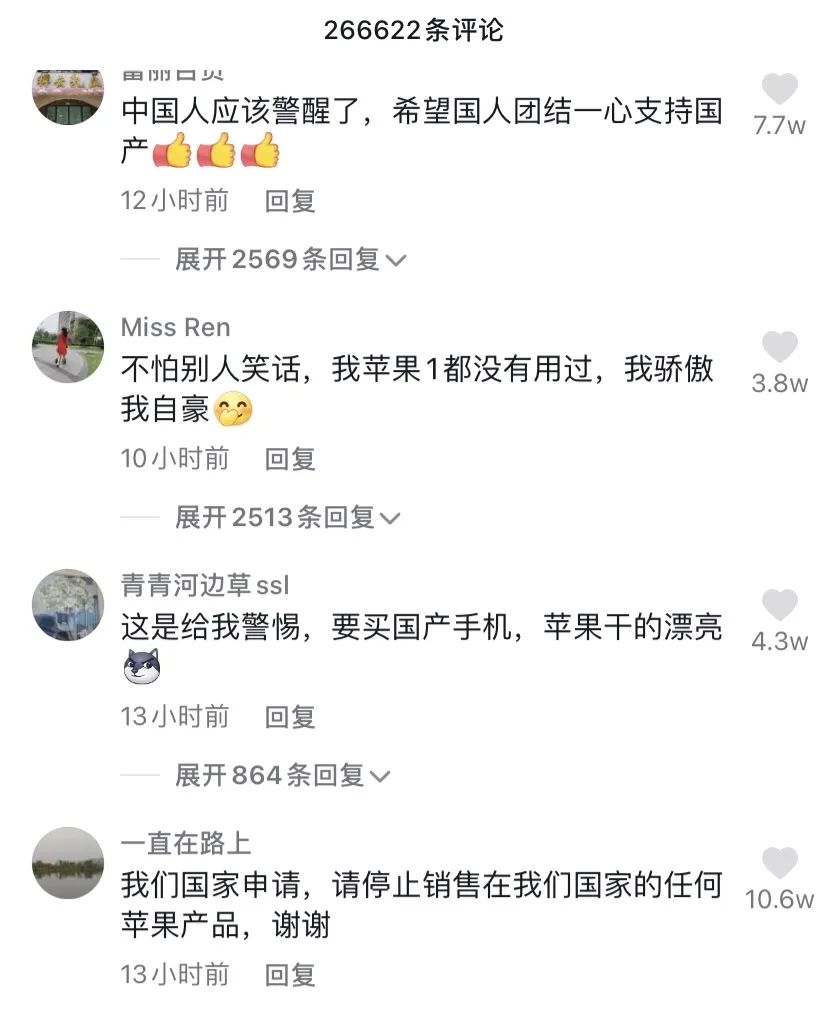The height and width of the screenshot is (1010, 828).
Task: Reply to Miss Ren's comment
Action: pyautogui.click(x=290, y=459)
